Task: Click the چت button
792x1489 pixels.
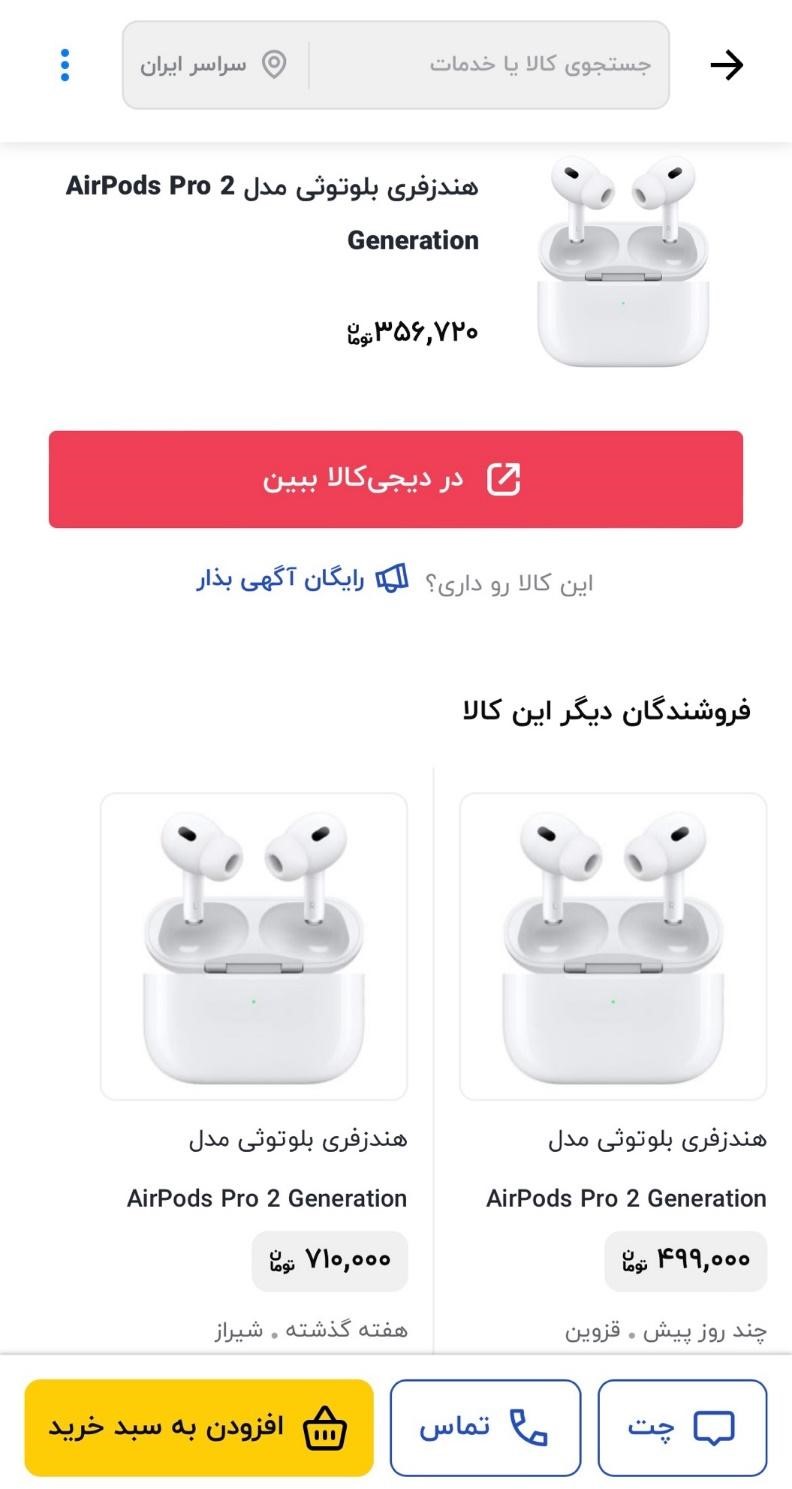Action: click(682, 1426)
